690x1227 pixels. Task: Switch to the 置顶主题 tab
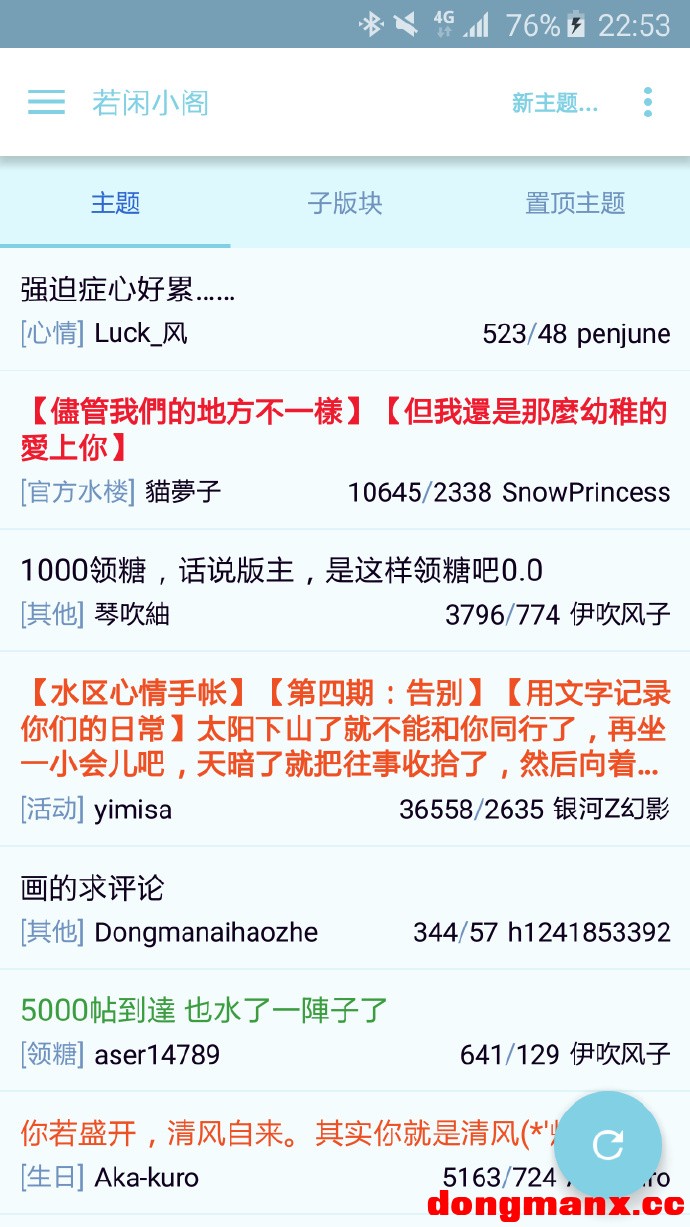(575, 204)
